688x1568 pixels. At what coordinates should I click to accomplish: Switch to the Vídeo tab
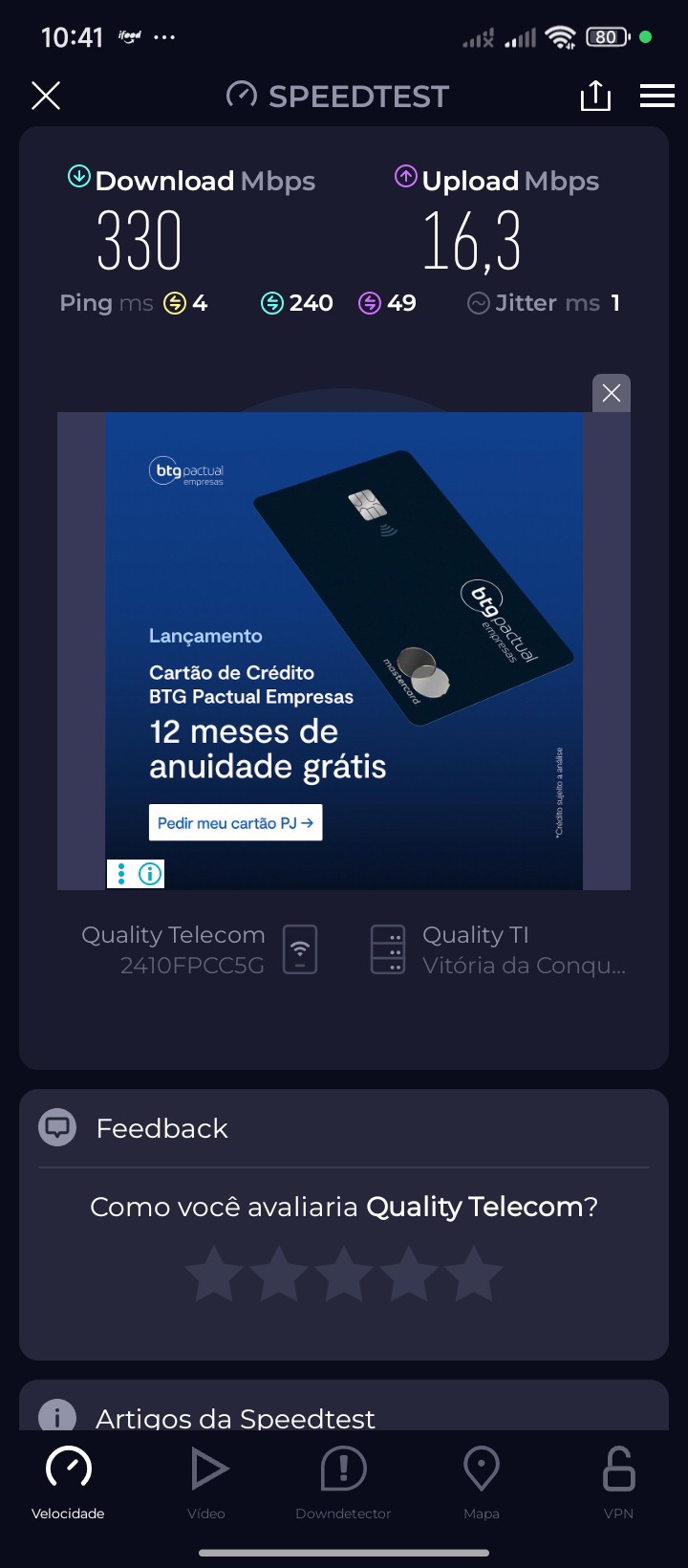click(206, 1482)
